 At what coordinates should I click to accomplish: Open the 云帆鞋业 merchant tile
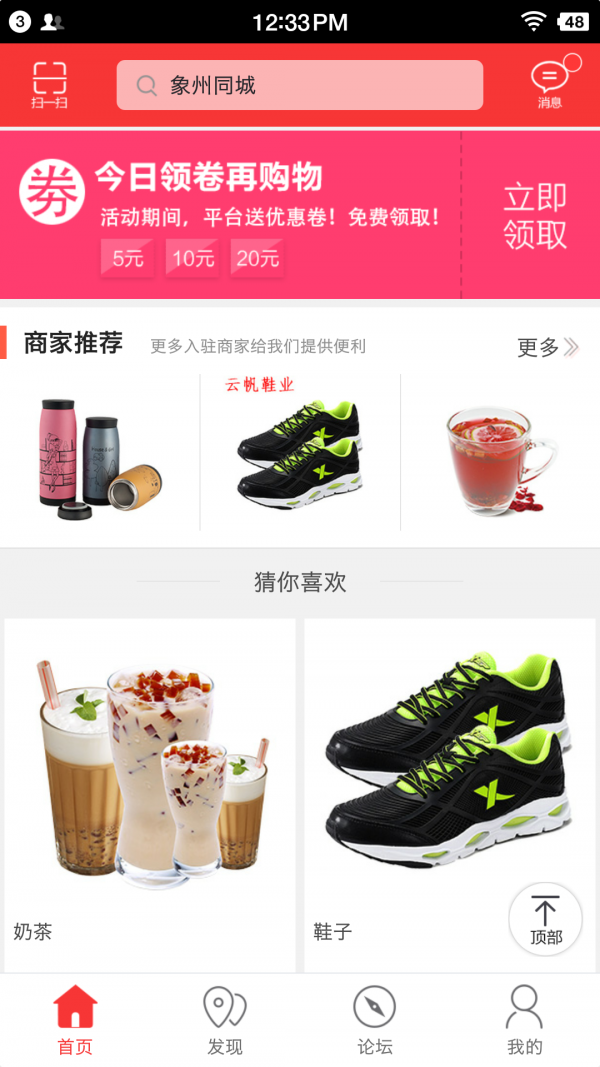click(300, 452)
